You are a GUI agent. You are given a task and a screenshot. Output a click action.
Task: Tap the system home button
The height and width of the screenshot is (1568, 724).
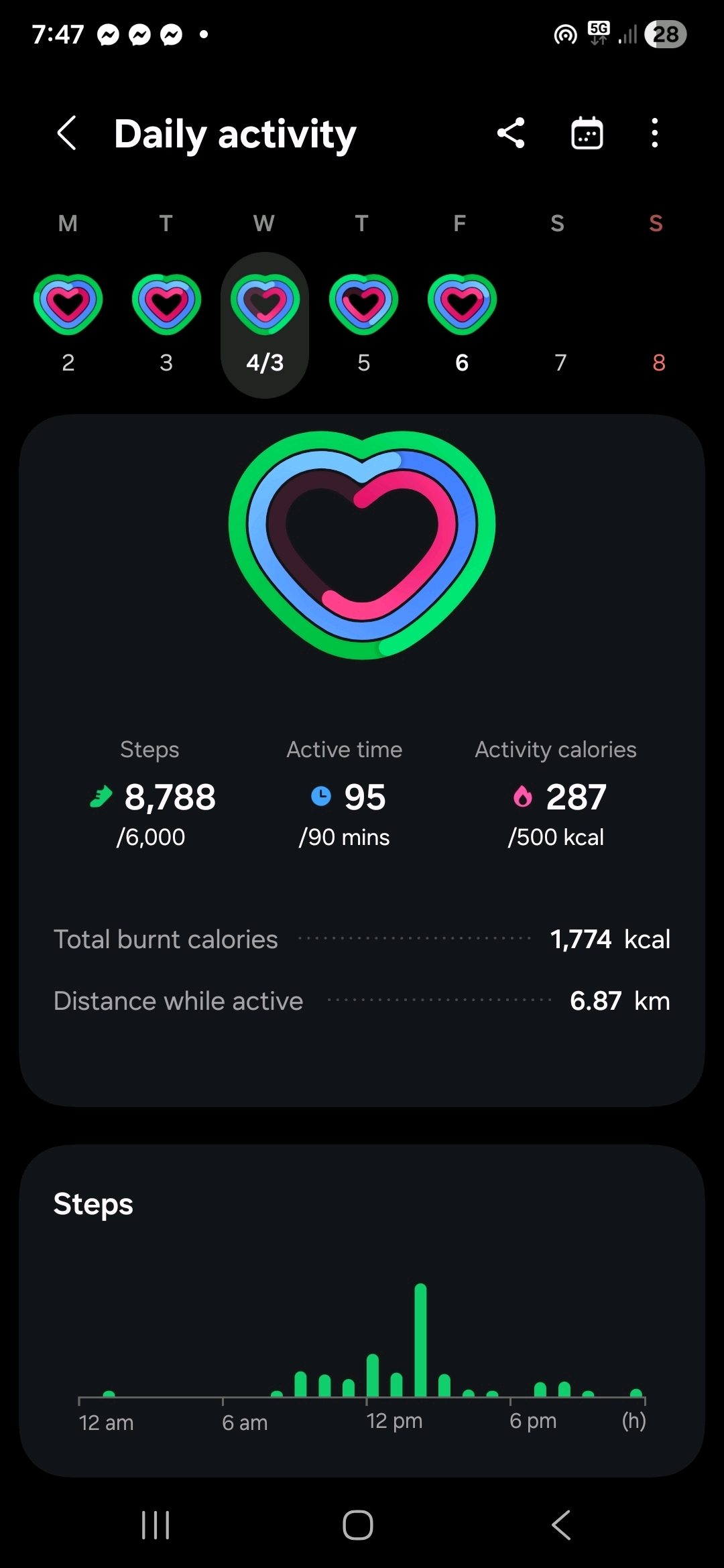(x=358, y=1526)
